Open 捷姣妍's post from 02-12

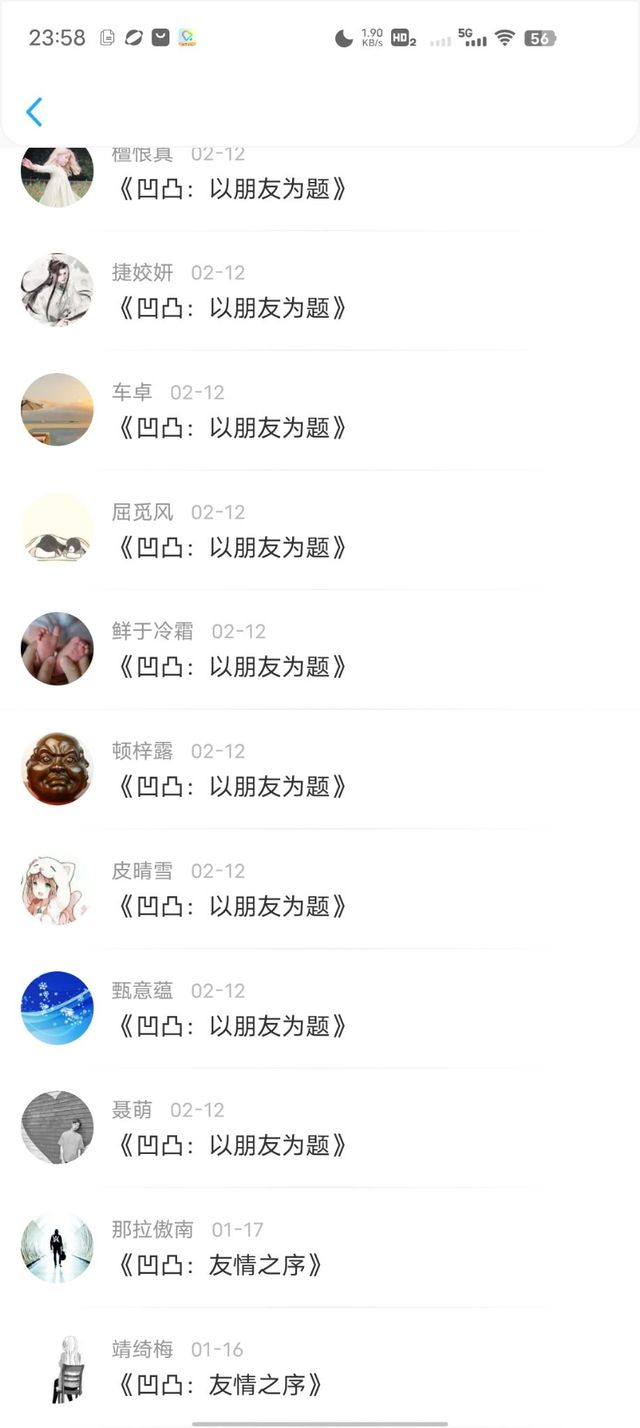coord(232,307)
